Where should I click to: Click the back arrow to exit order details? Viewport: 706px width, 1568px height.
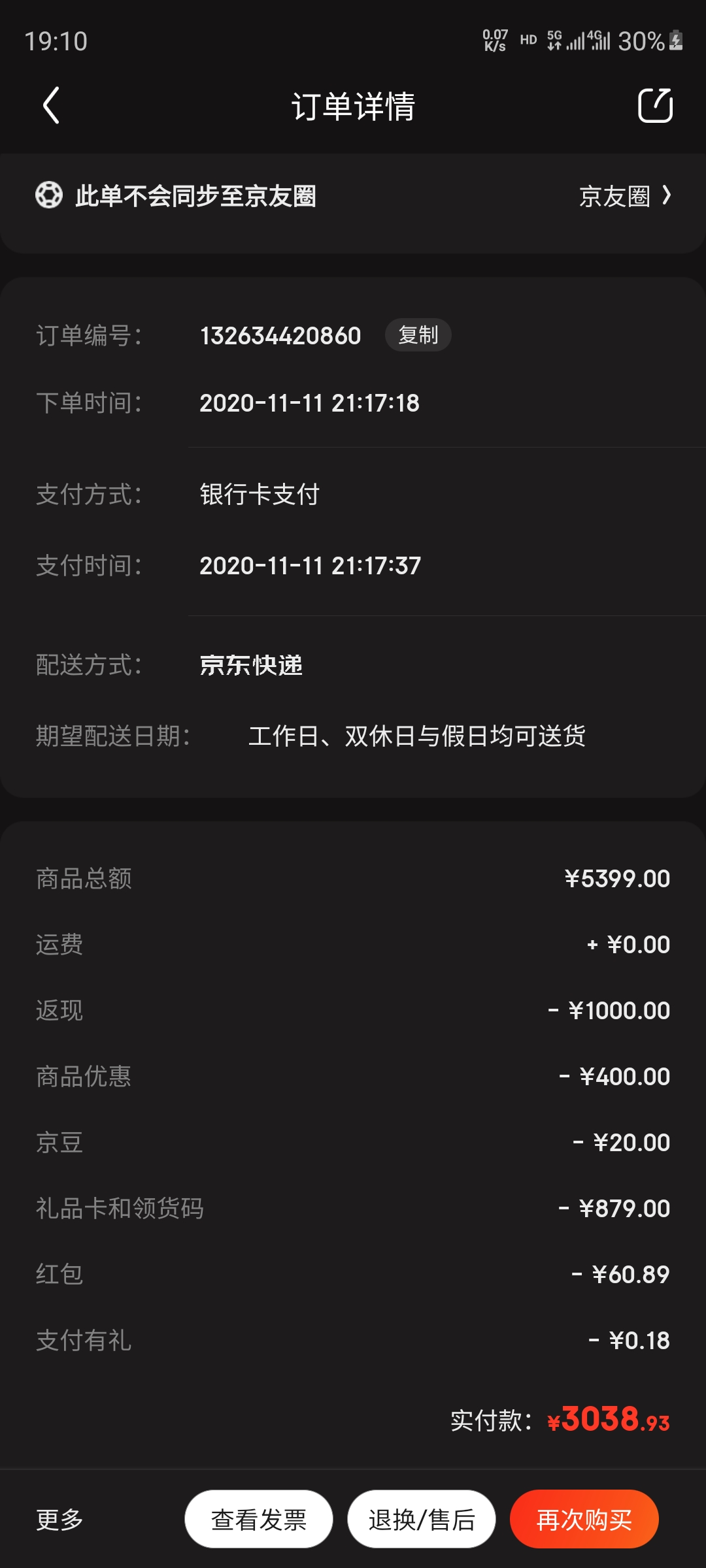tap(51, 106)
